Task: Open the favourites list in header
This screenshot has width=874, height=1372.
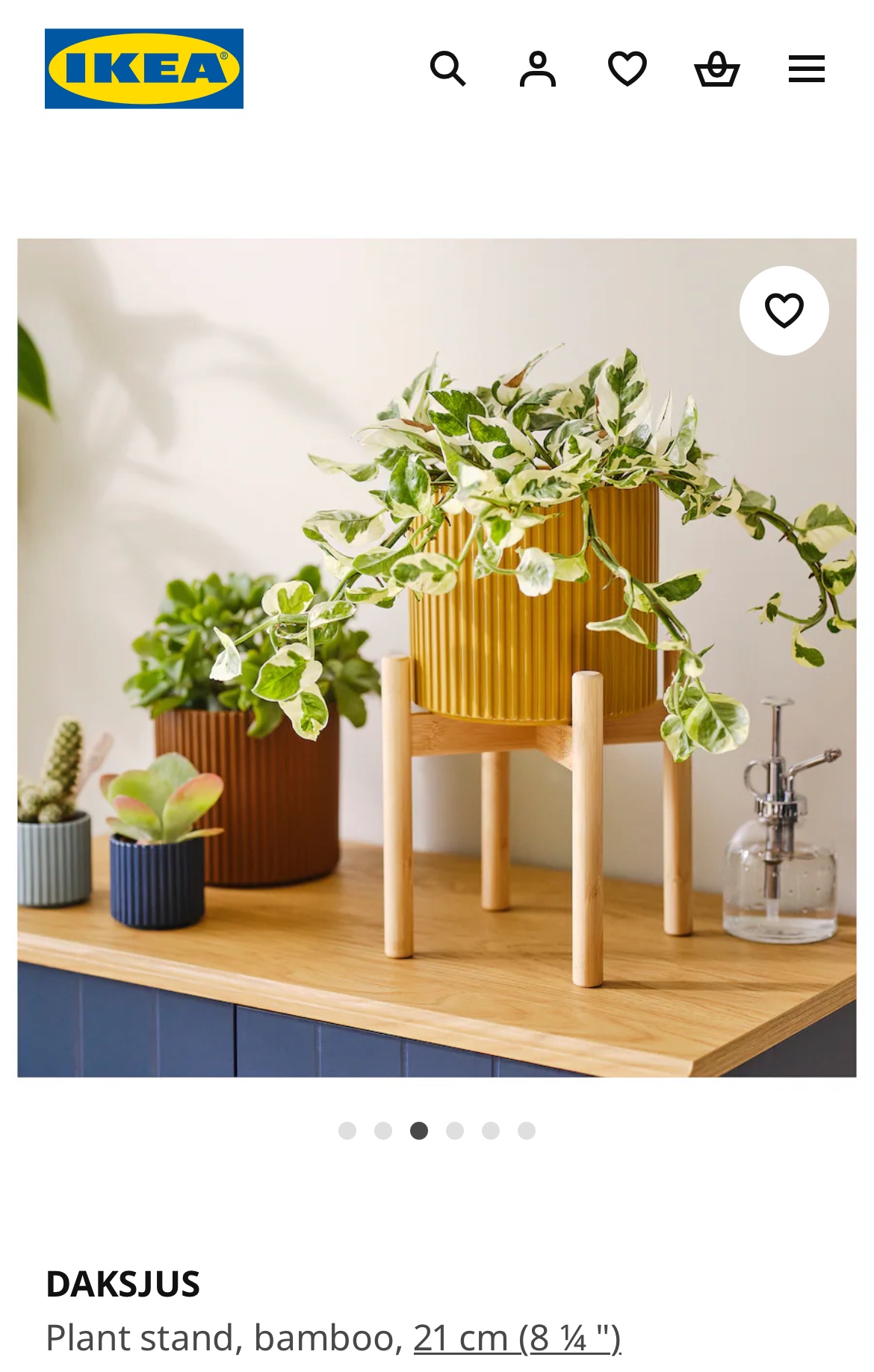Action: tap(627, 69)
